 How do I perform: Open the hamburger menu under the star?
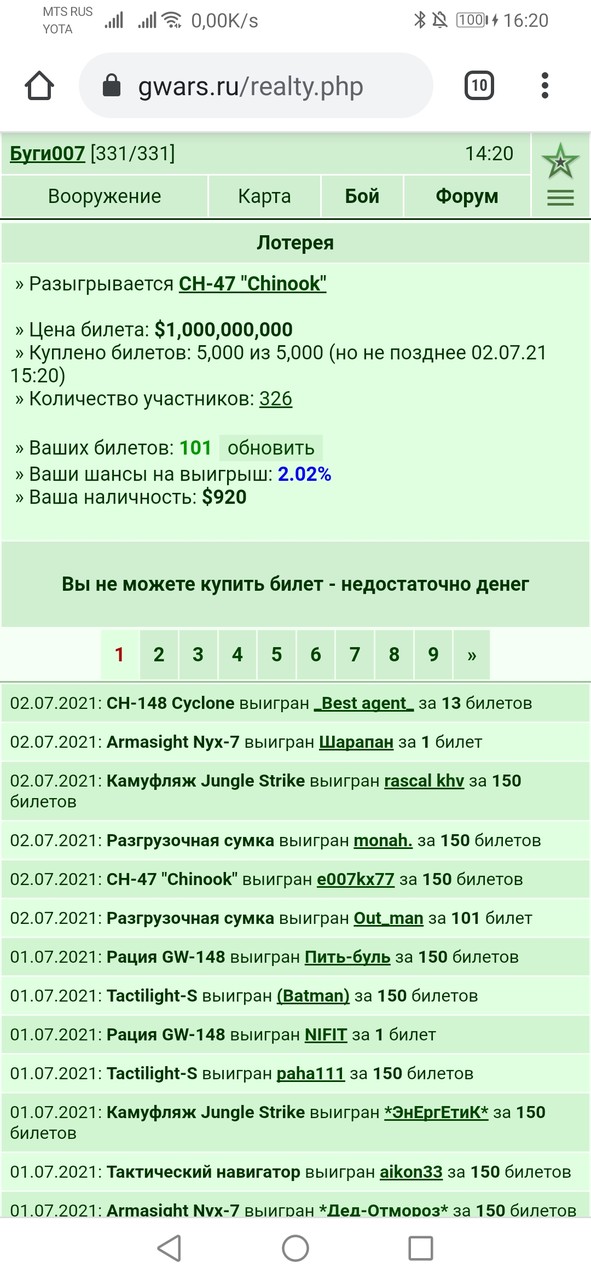coord(561,198)
